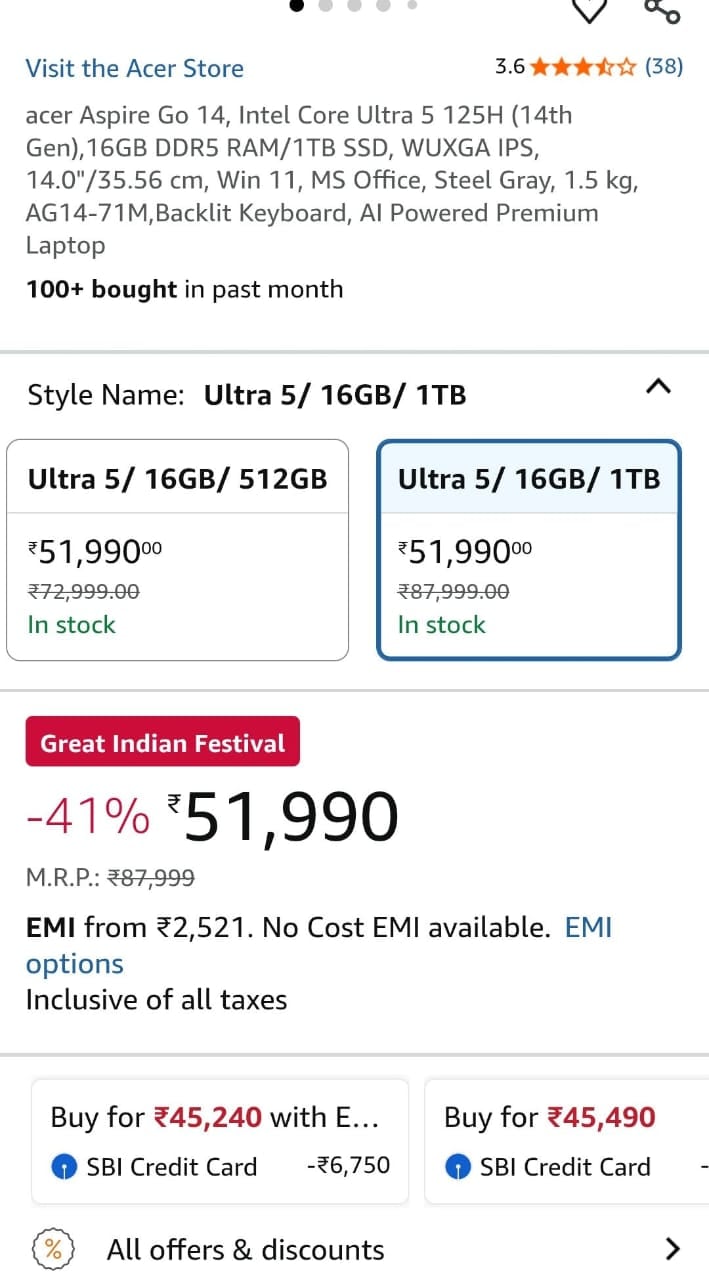
Task: Open the ₹45,240 SBI Credit Card offer
Action: coord(220,1140)
